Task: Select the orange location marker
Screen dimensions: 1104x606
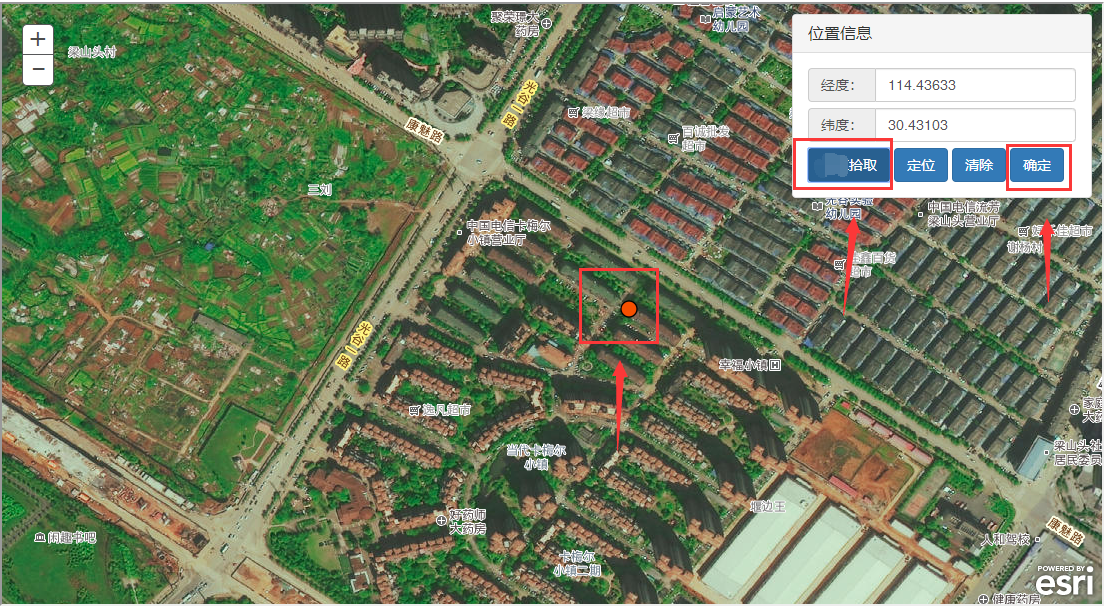Action: point(629,308)
